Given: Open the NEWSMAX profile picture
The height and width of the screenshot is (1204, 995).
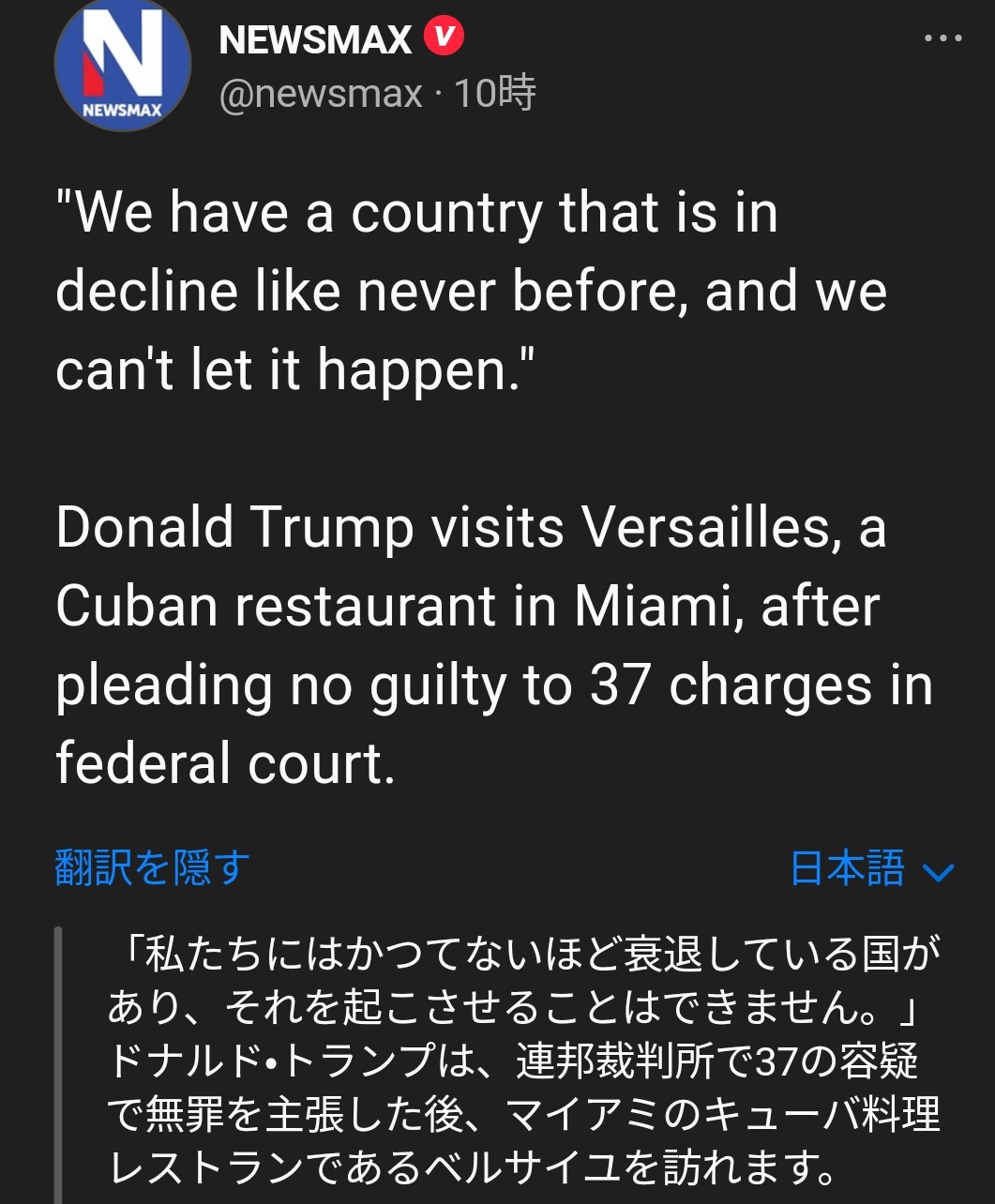Looking at the screenshot, I should coord(123,64).
